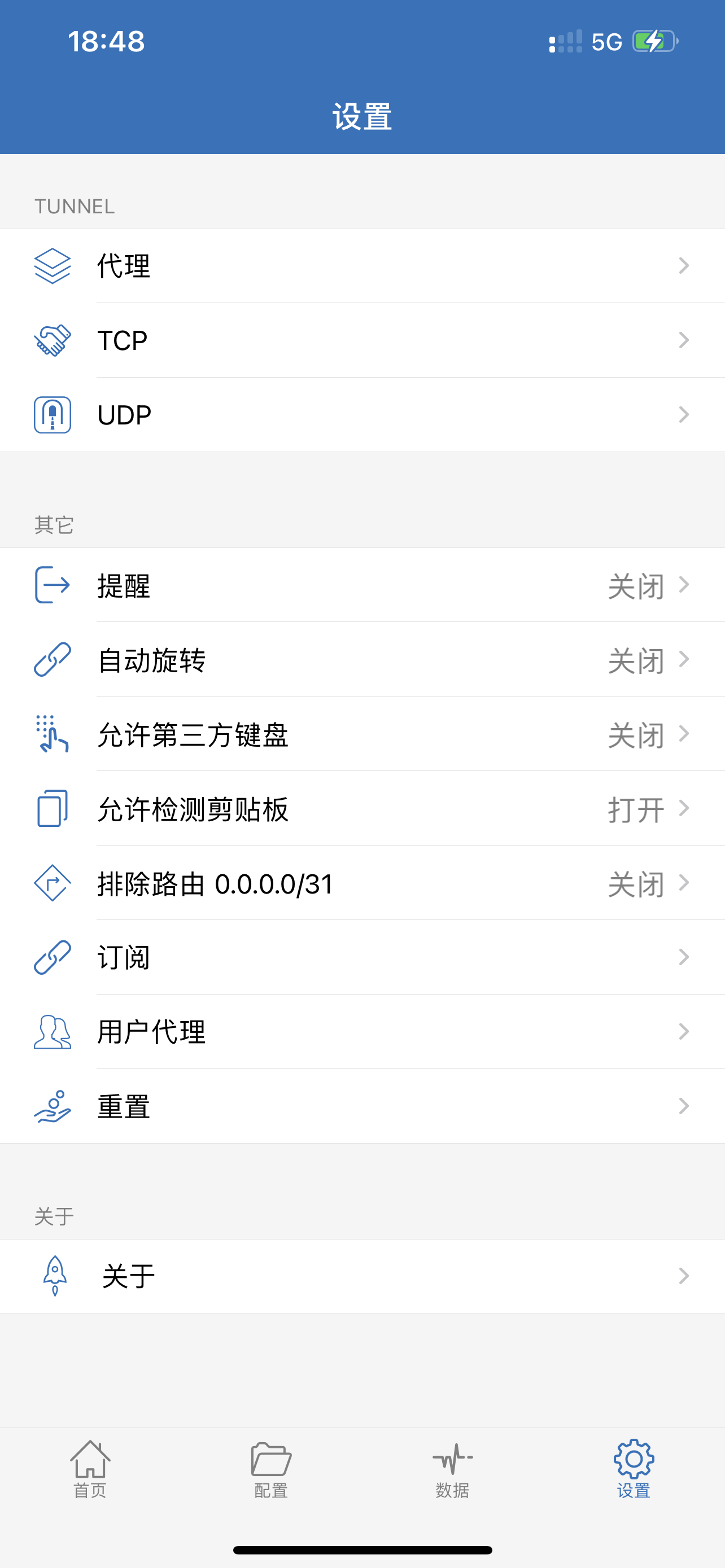Open the 自动旋转 auto-rotate setting
The height and width of the screenshot is (1568, 725).
click(362, 659)
